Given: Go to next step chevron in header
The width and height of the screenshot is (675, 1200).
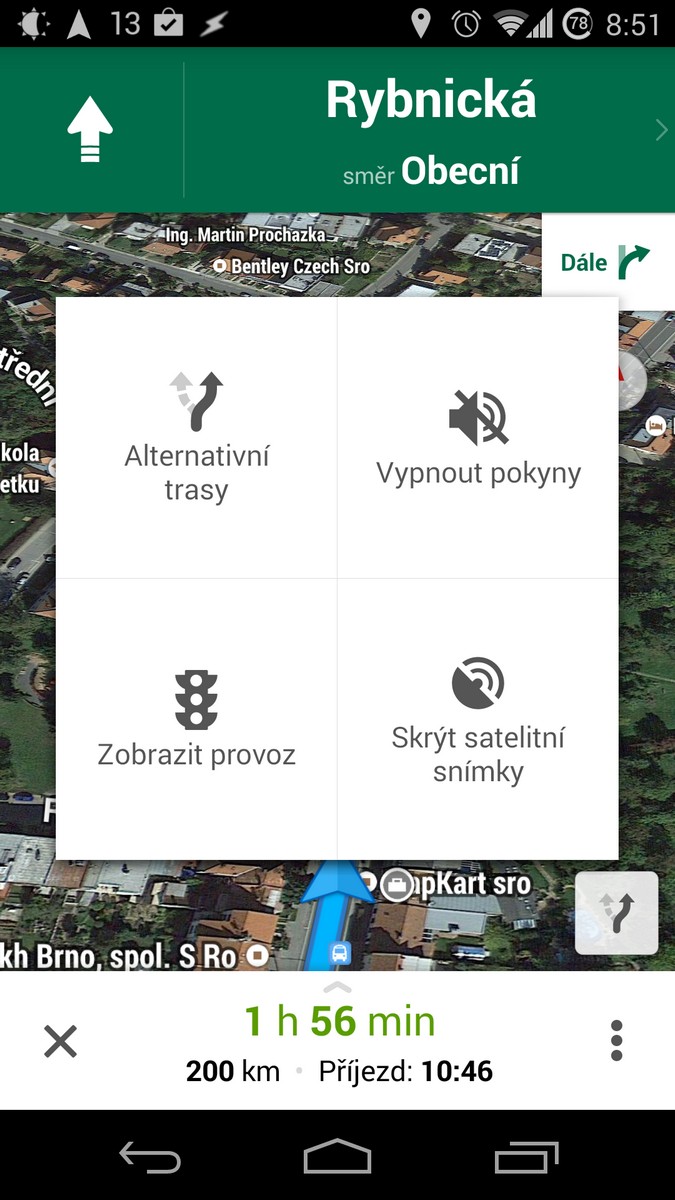Looking at the screenshot, I should click(x=660, y=130).
